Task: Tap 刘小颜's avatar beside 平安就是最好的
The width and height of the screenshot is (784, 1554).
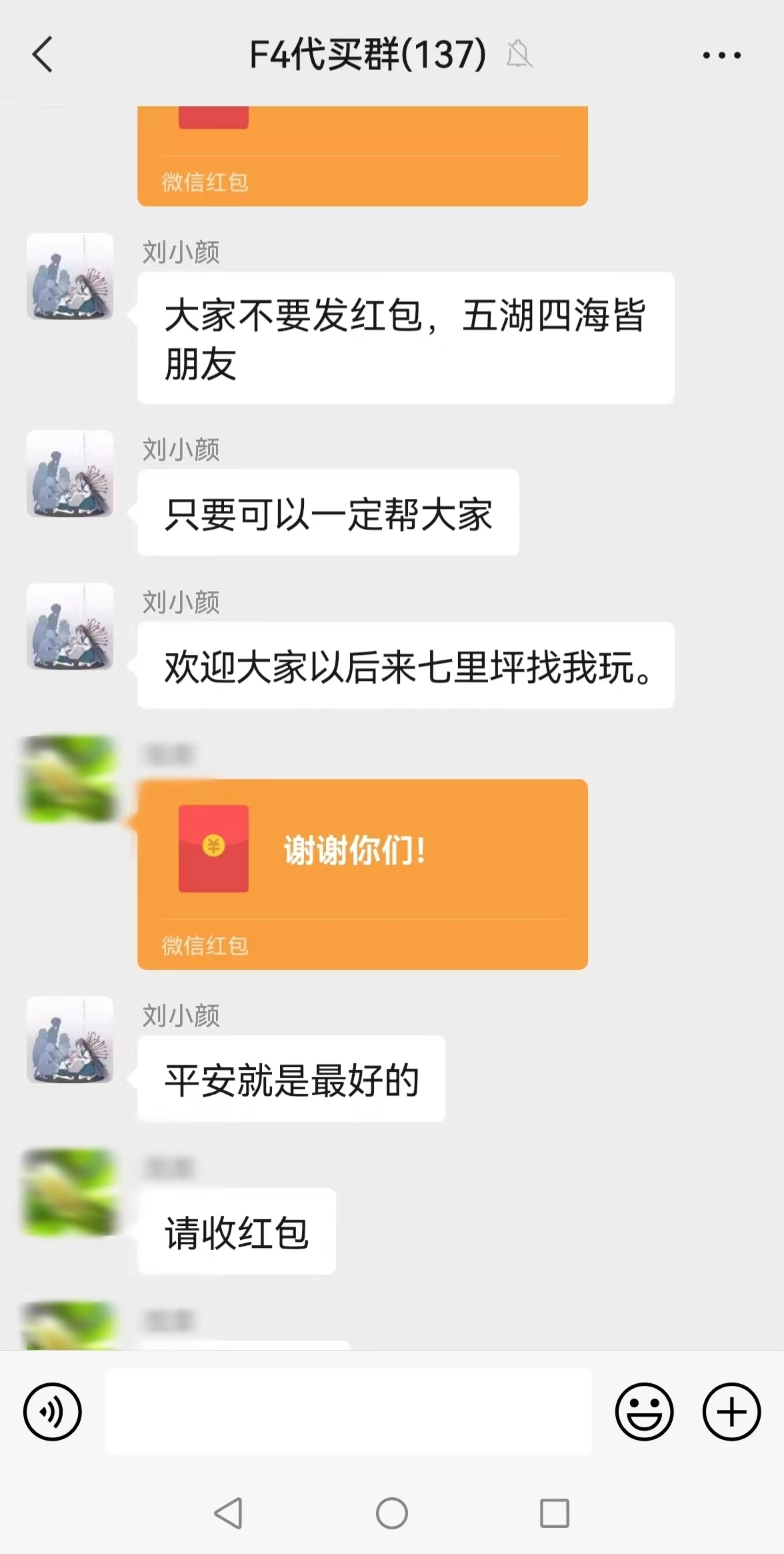Action: click(x=70, y=1039)
